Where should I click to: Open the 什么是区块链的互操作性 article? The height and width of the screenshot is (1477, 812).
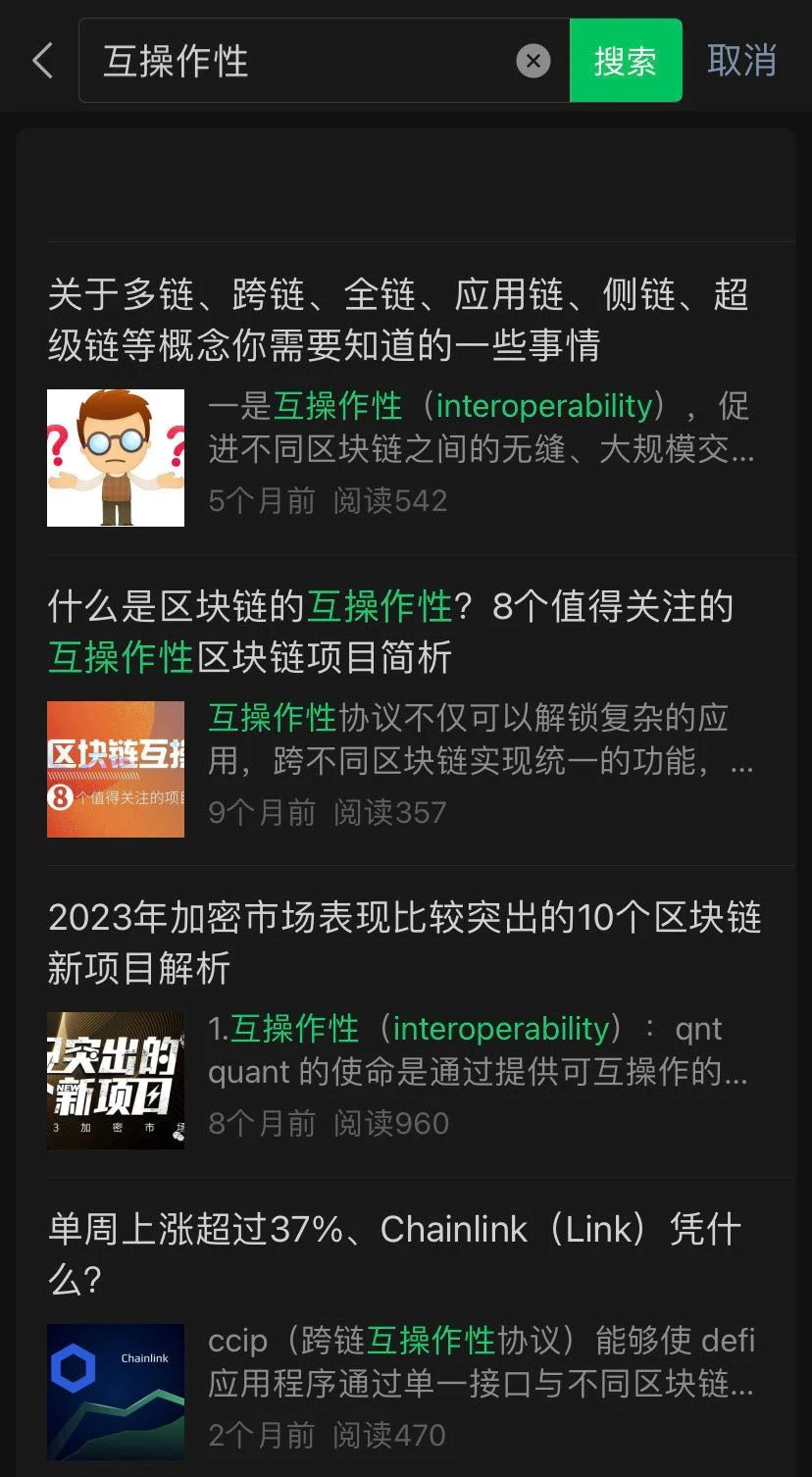pyautogui.click(x=390, y=632)
